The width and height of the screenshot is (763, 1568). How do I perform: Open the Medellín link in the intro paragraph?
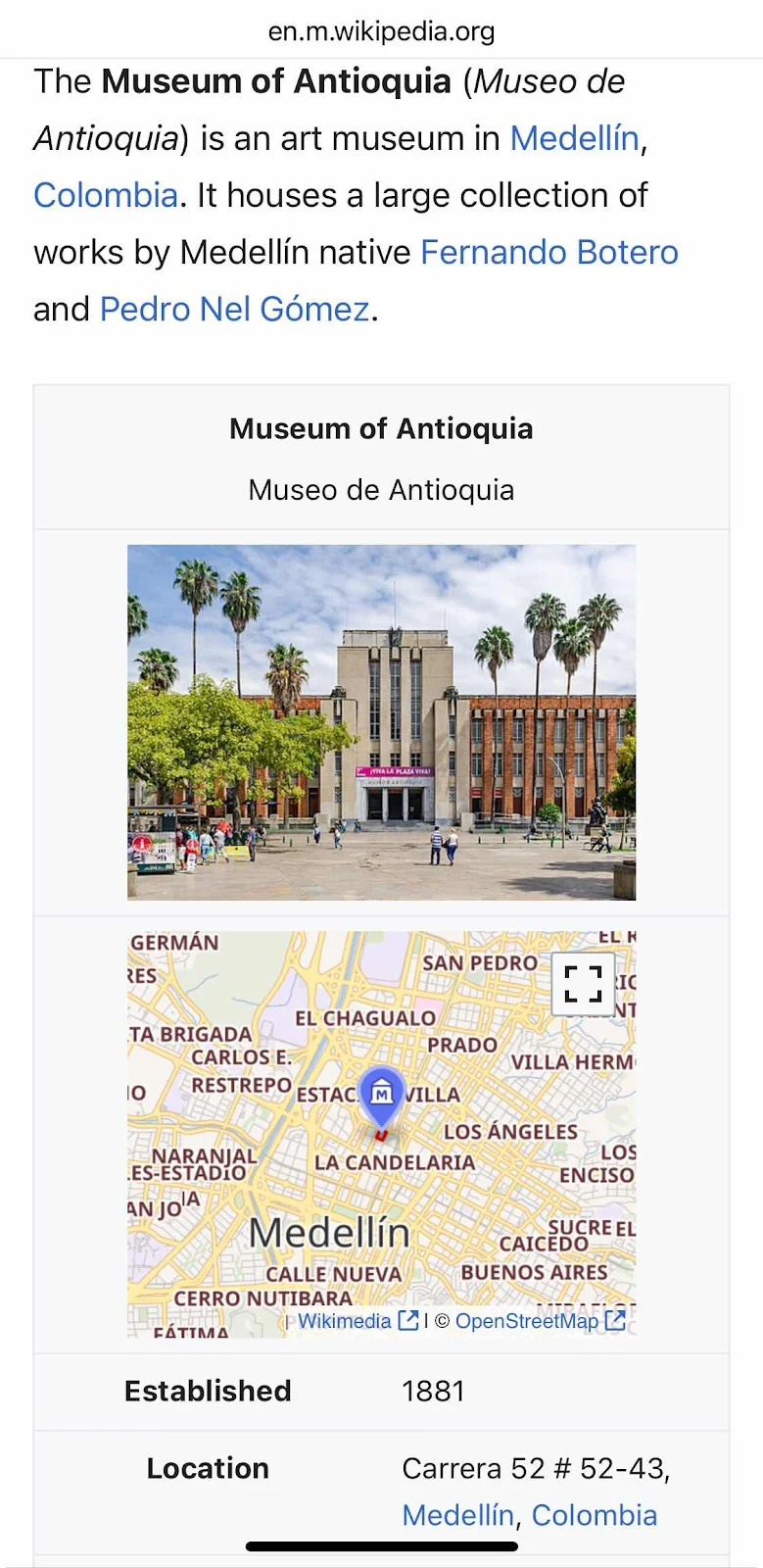(x=574, y=138)
